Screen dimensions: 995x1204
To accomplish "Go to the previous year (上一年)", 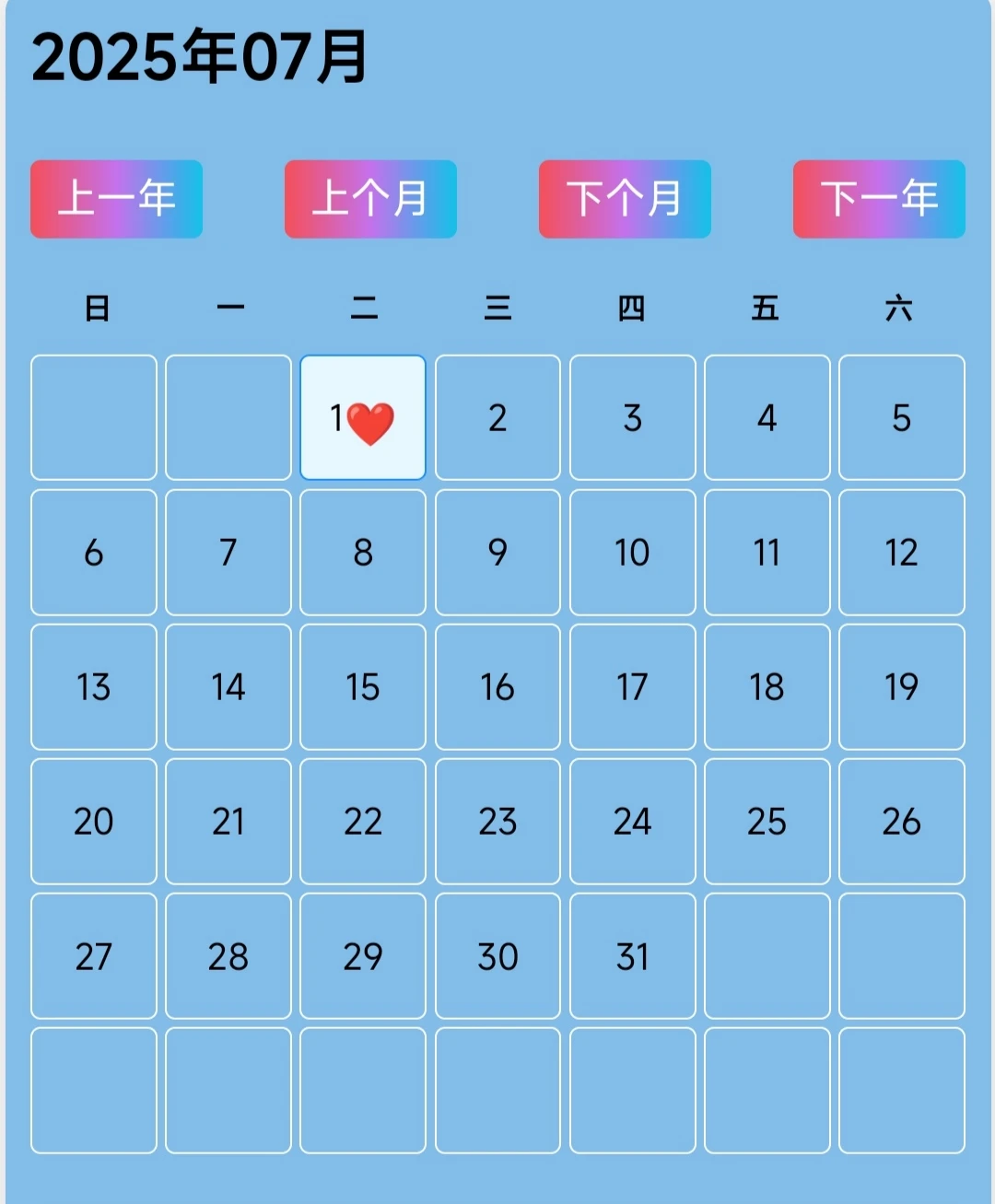I will click(116, 199).
